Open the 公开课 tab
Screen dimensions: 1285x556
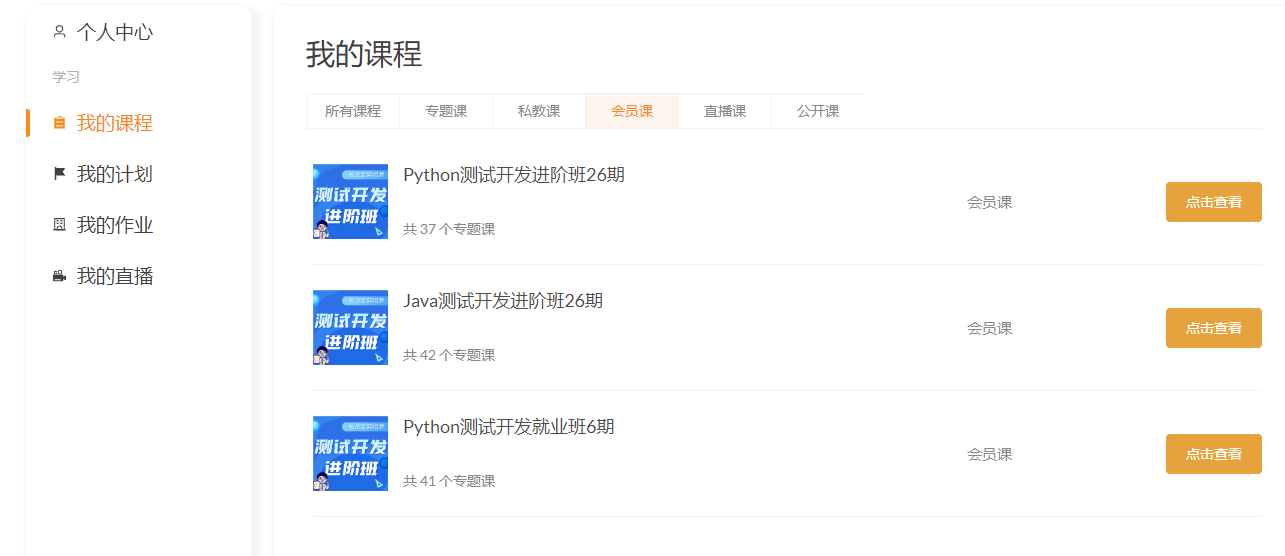click(817, 111)
